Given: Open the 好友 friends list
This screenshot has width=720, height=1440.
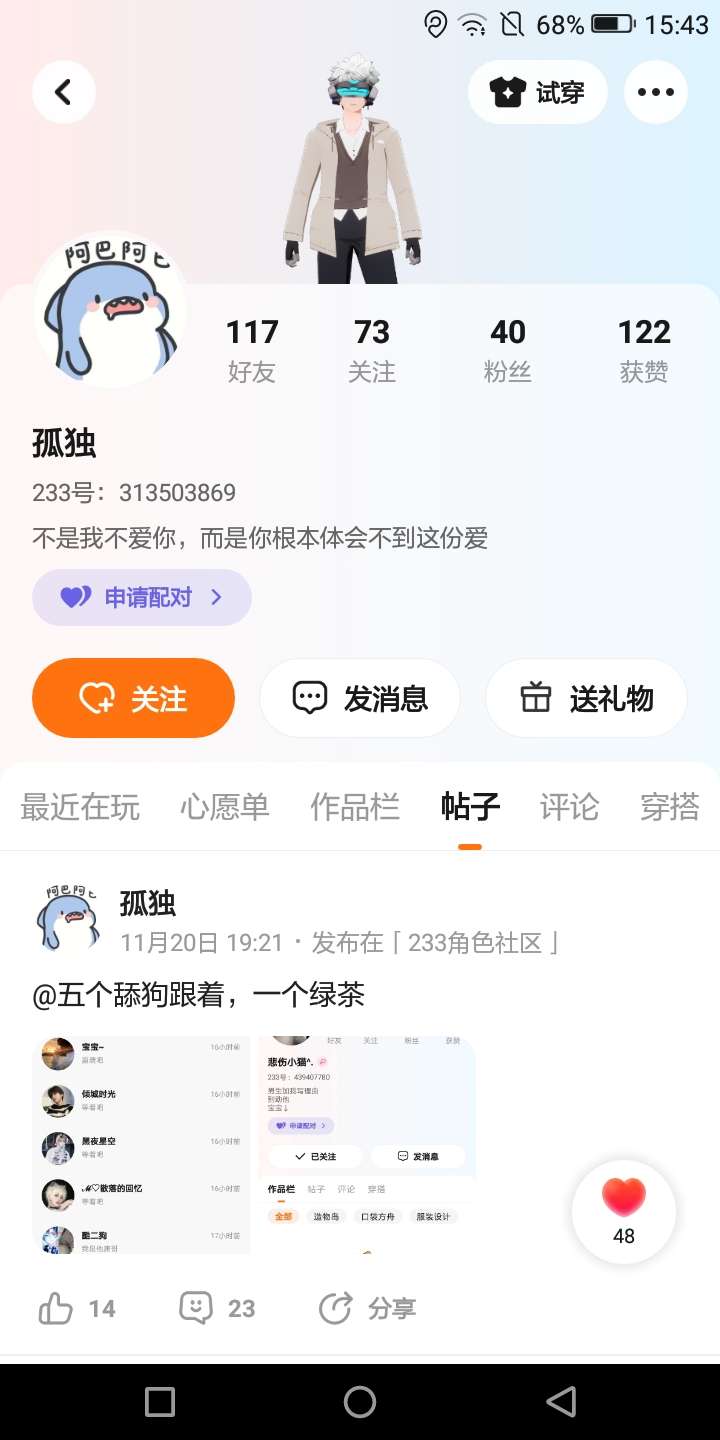Looking at the screenshot, I should [252, 350].
